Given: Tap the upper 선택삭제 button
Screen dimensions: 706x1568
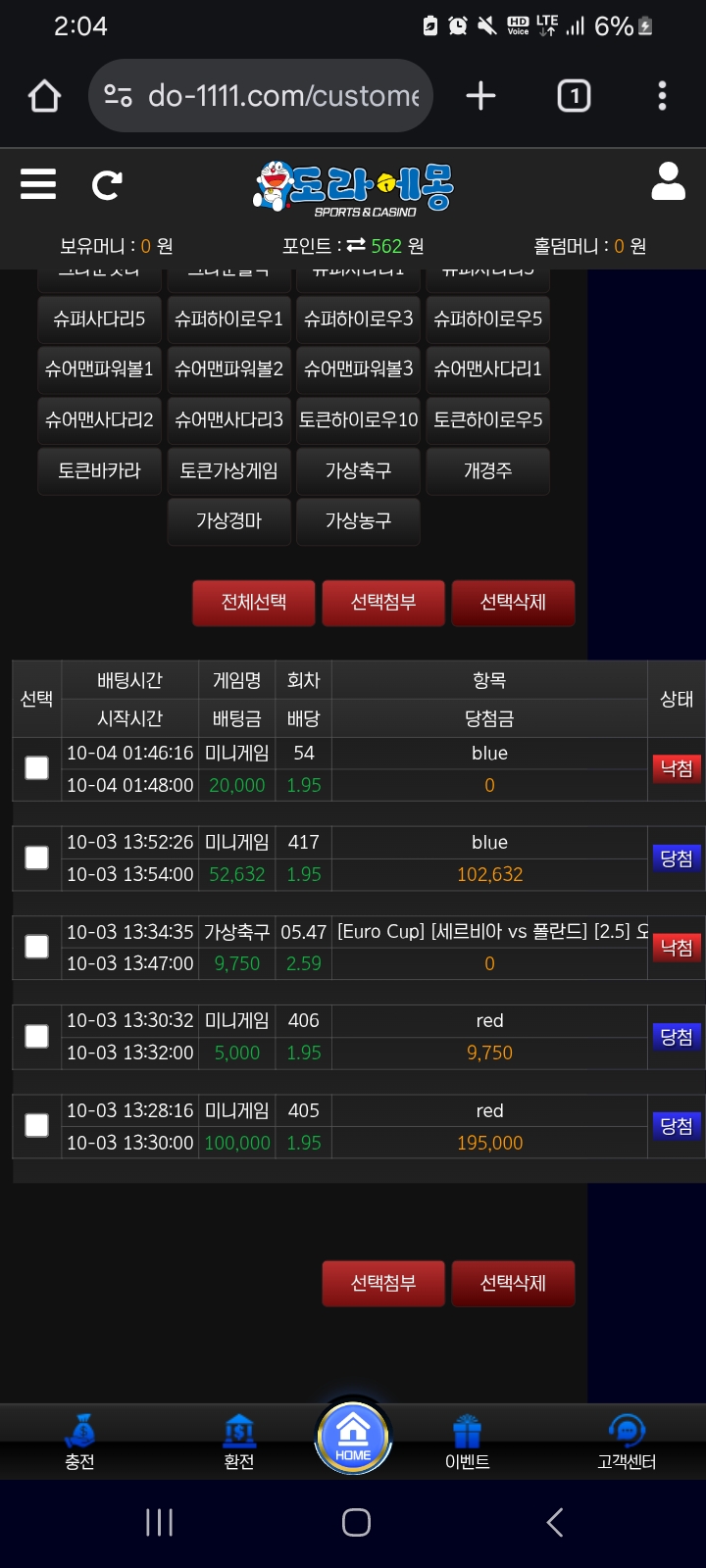Looking at the screenshot, I should [x=513, y=603].
